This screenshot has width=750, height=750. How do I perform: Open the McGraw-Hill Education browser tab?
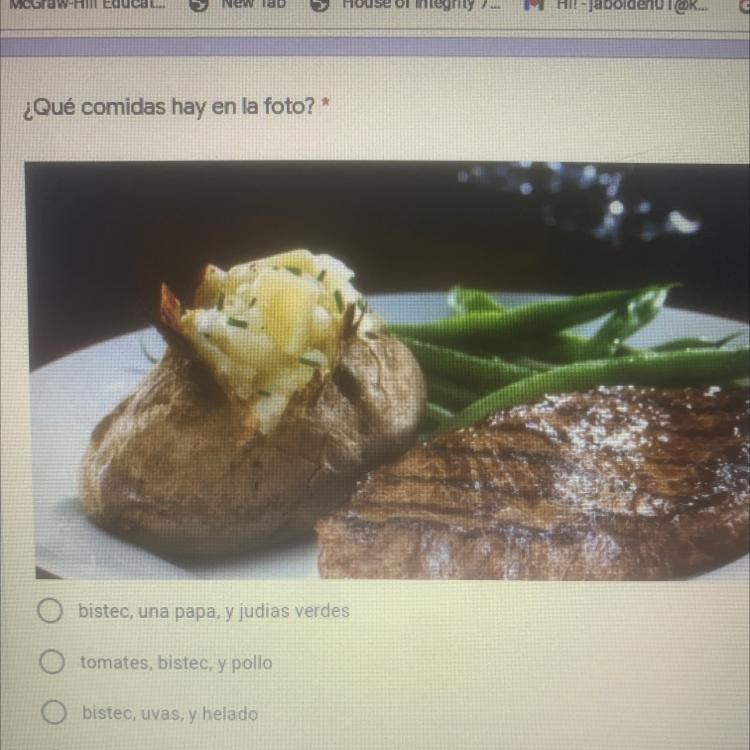(x=85, y=4)
